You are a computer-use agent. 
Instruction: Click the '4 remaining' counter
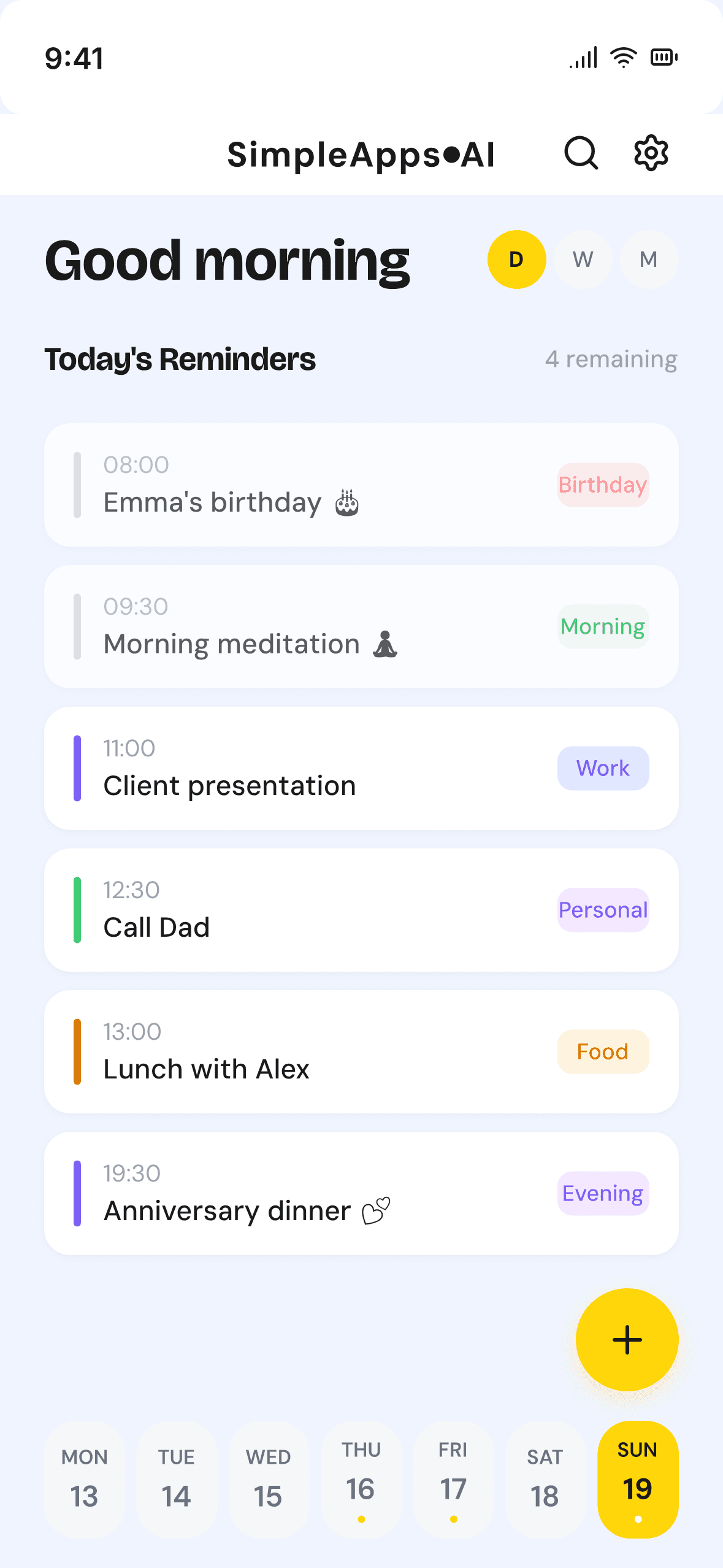tap(611, 358)
